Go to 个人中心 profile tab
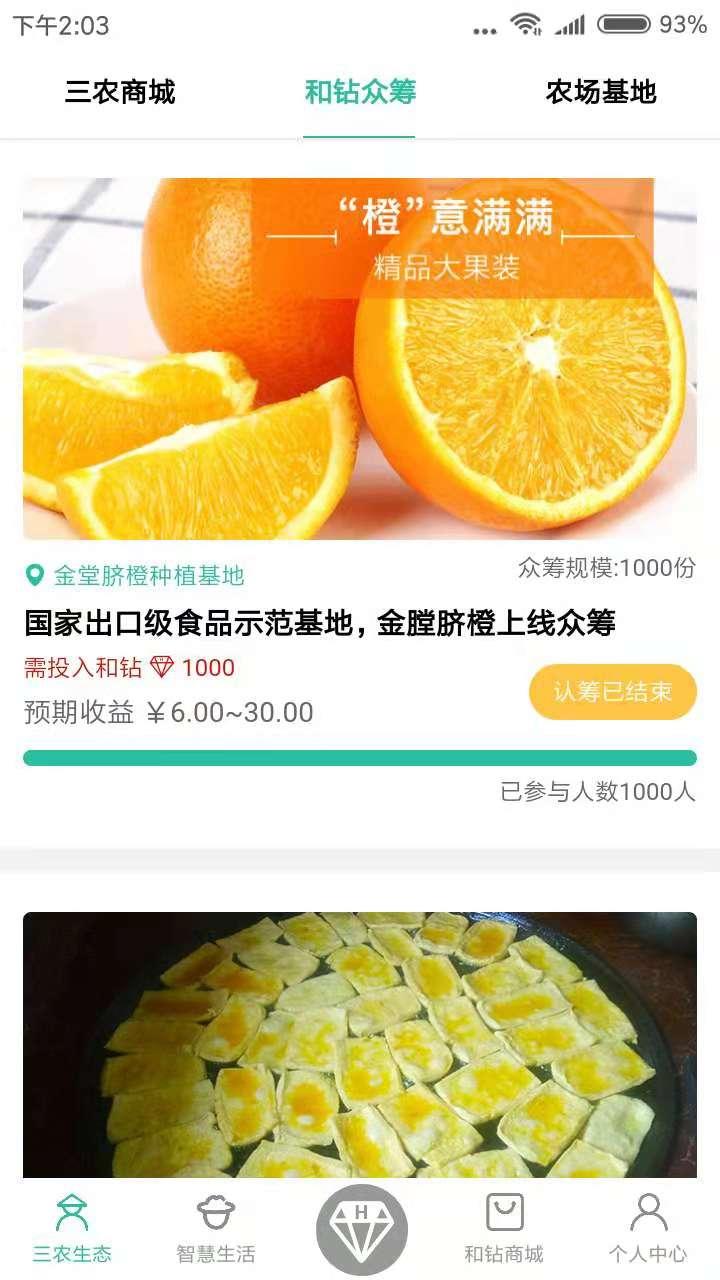This screenshot has width=720, height=1280. [648, 1228]
